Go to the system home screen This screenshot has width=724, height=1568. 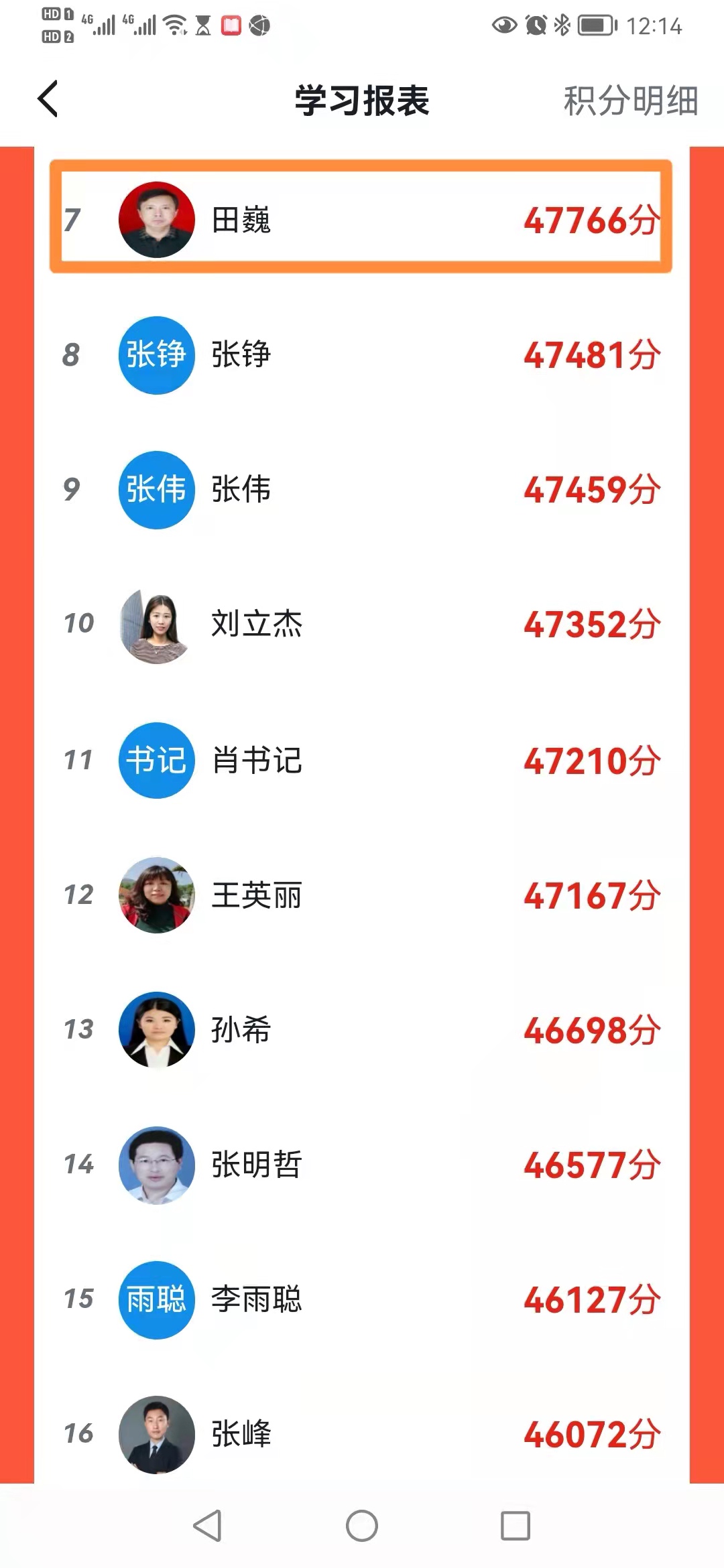pos(362,1526)
